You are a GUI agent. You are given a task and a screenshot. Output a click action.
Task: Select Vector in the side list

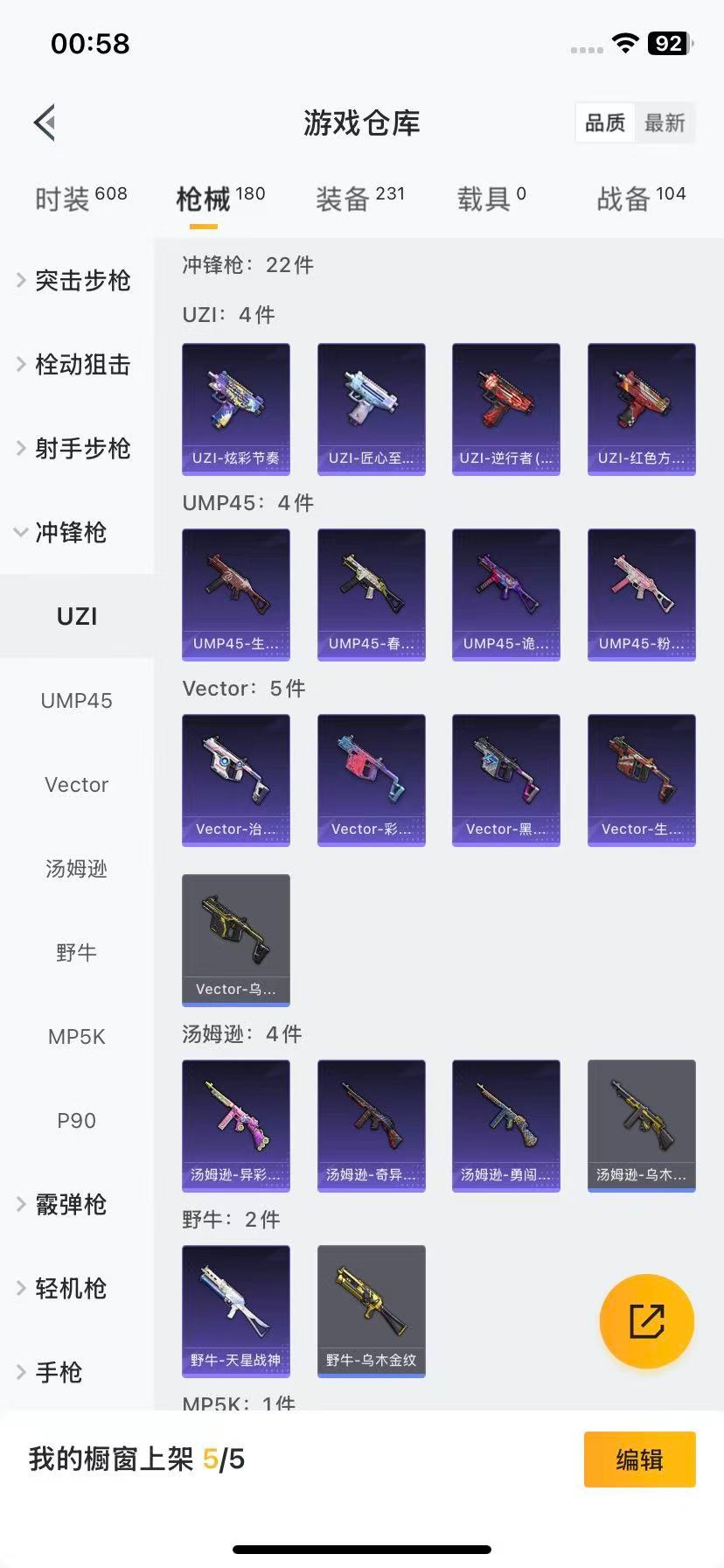[x=77, y=784]
